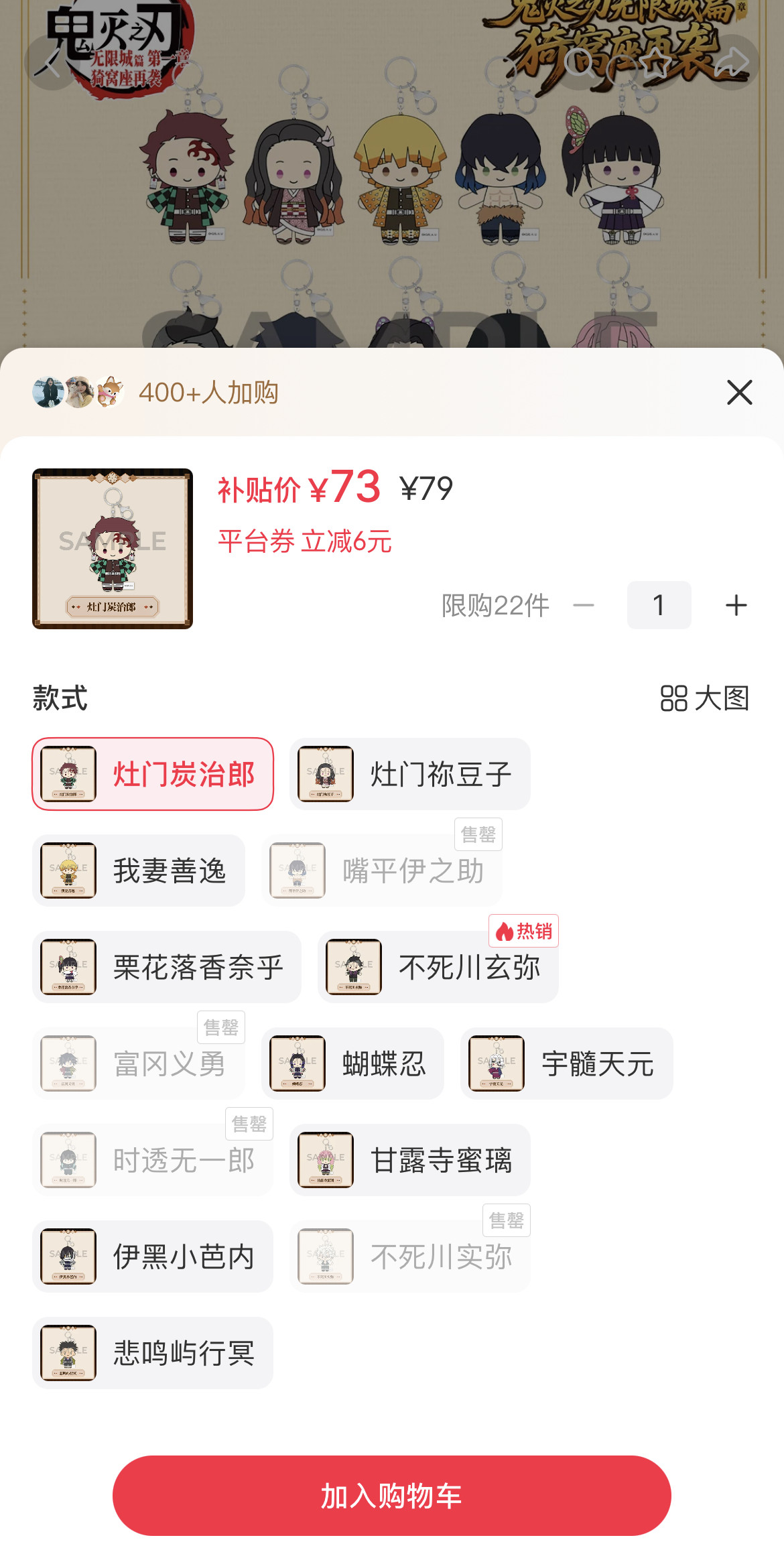Screen dimensions: 784x1552
Task: Pick the 栗花落香奈乎 style option
Action: click(x=167, y=967)
